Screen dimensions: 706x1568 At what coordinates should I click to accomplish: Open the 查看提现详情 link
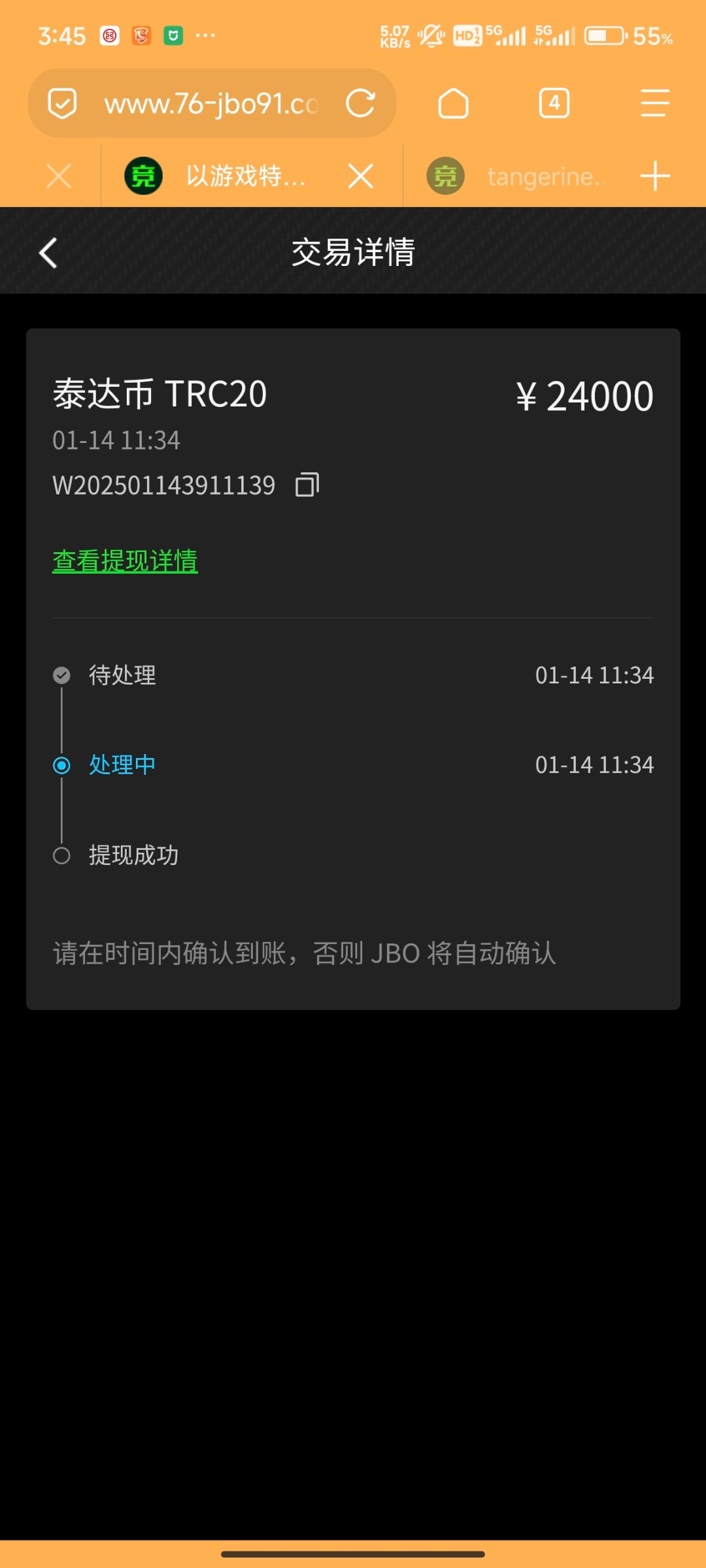125,561
